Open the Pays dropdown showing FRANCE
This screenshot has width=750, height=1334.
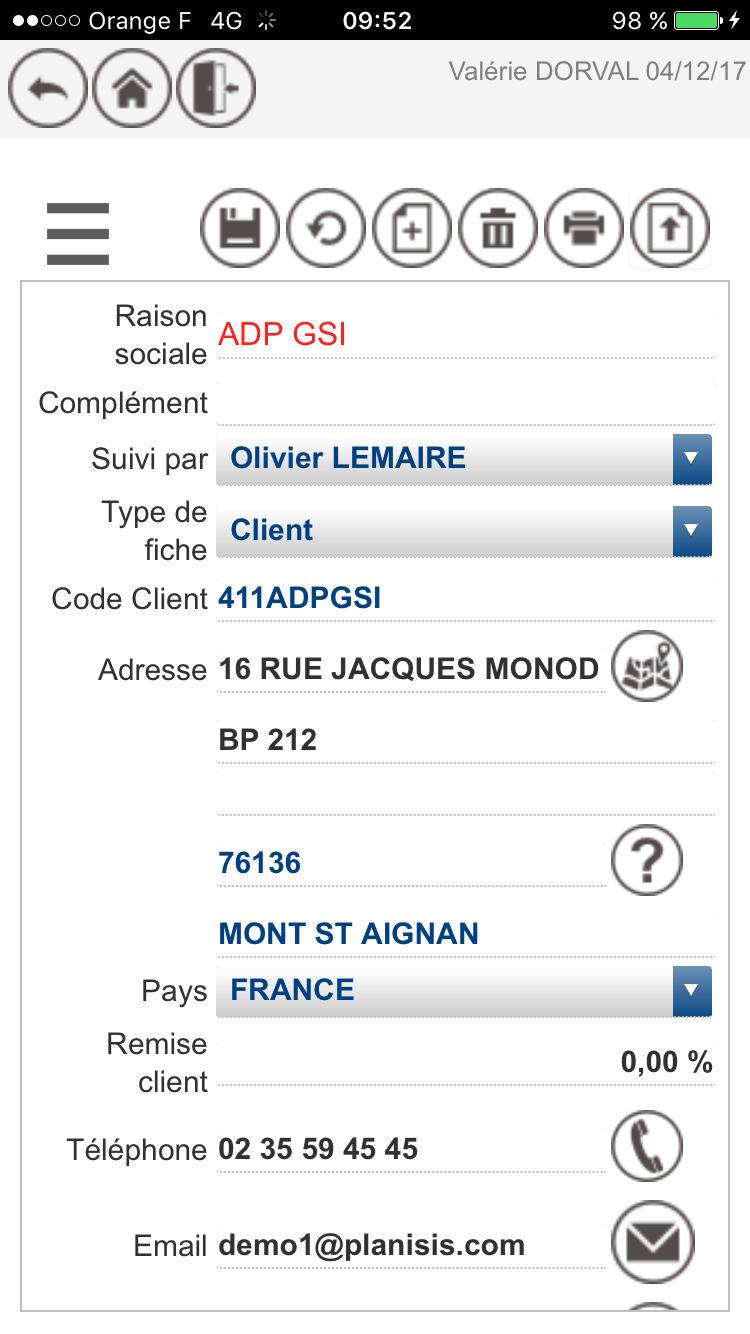[464, 991]
